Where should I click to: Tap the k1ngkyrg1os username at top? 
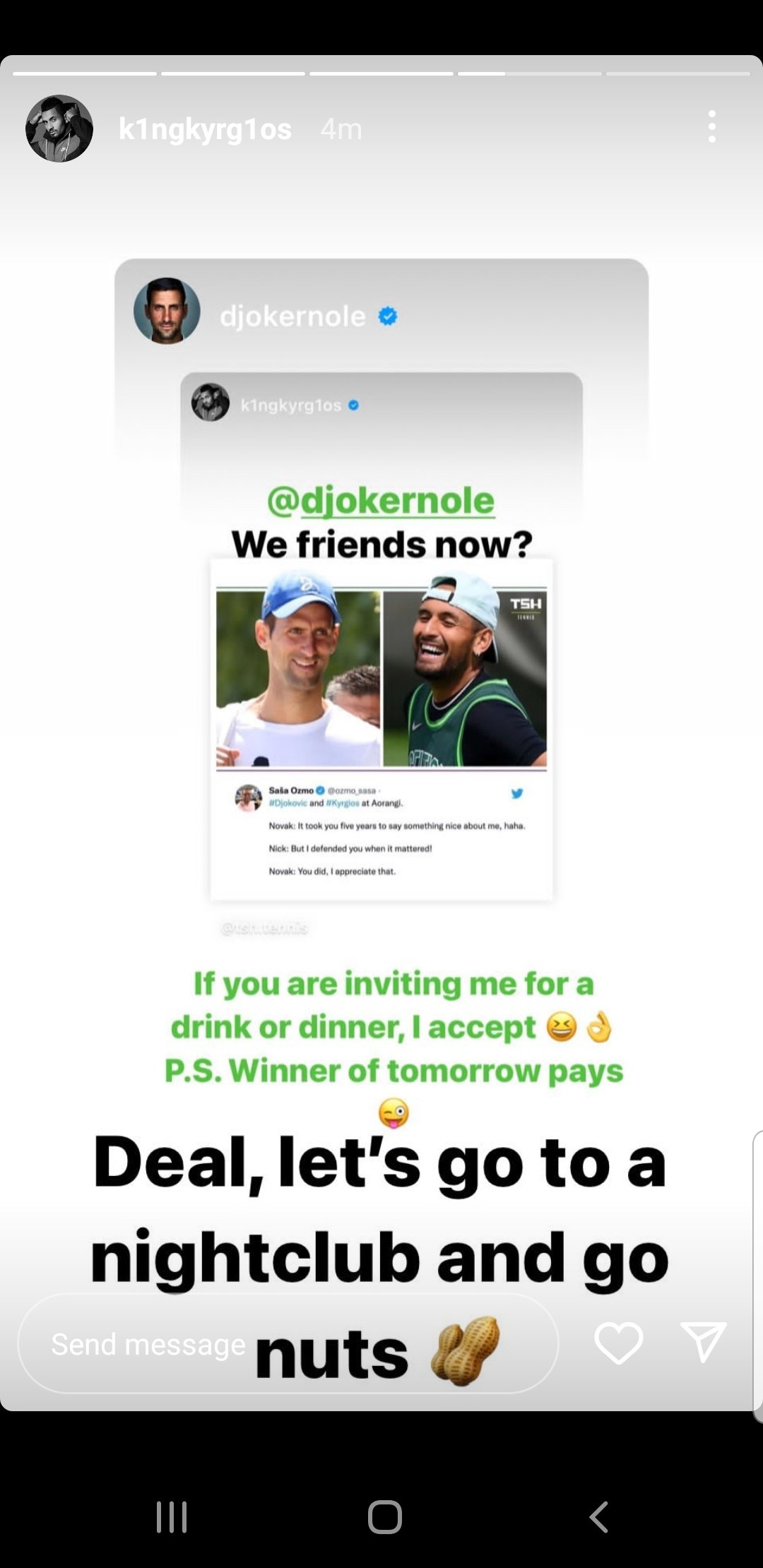(205, 129)
